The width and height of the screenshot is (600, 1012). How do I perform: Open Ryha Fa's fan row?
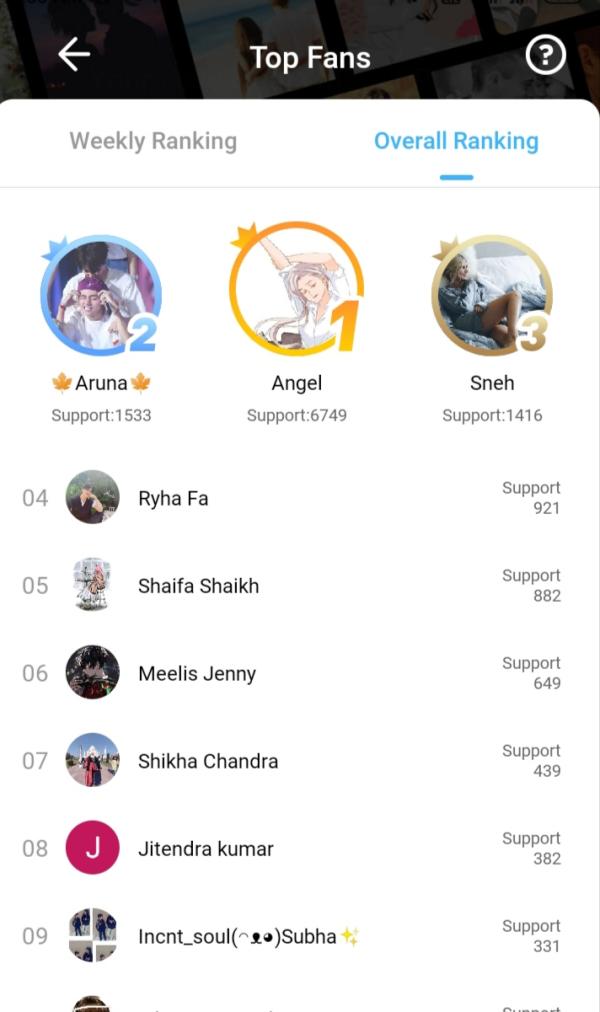pyautogui.click(x=300, y=498)
